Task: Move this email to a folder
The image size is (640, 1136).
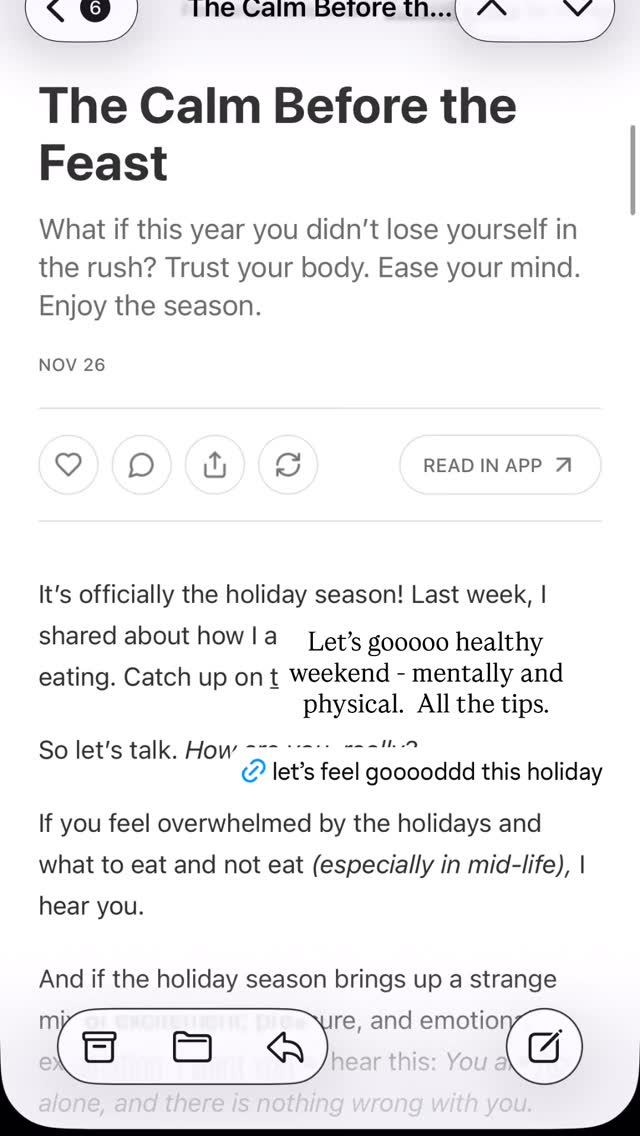Action: [x=193, y=1046]
